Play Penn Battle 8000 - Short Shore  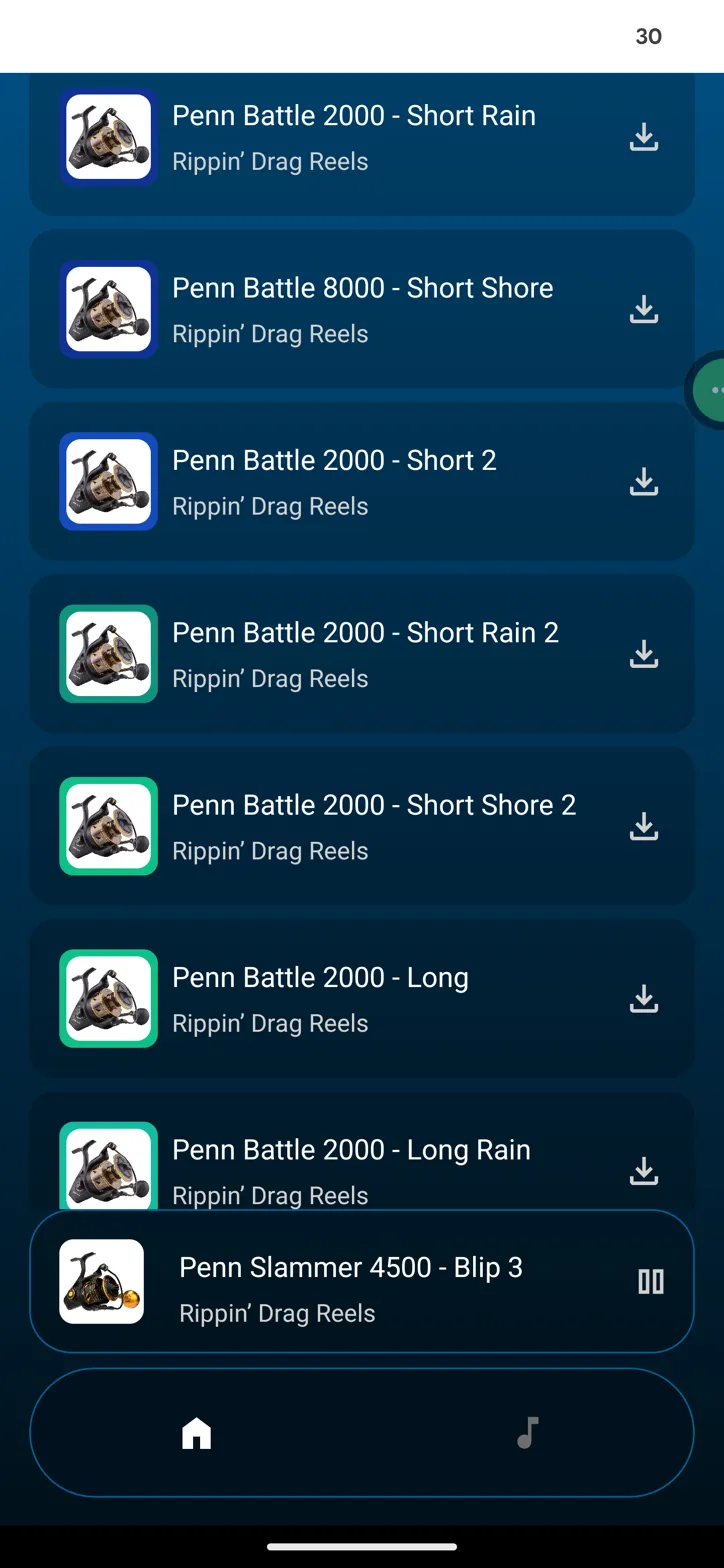[x=362, y=309]
